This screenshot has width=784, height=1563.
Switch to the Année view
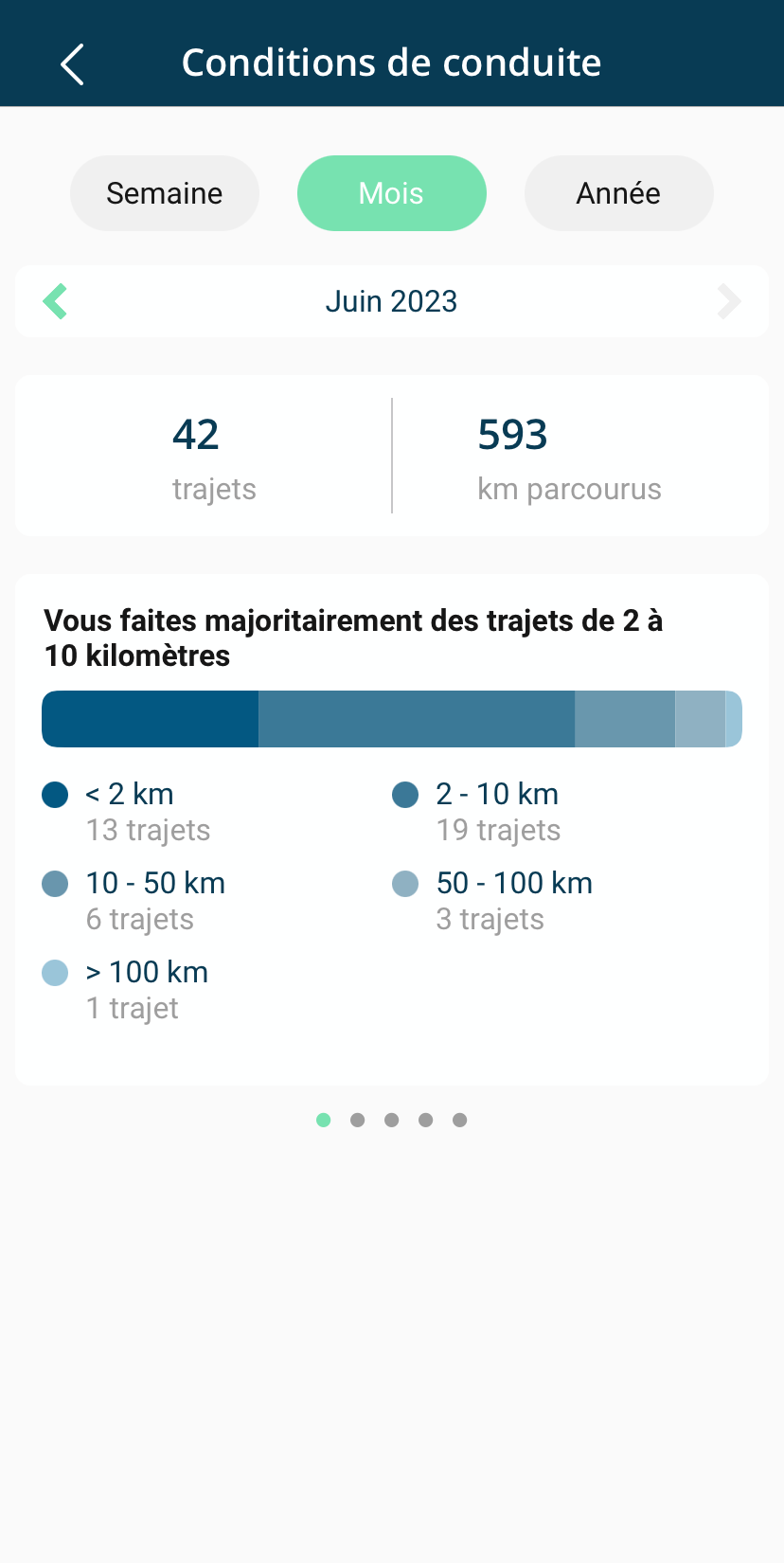618,193
